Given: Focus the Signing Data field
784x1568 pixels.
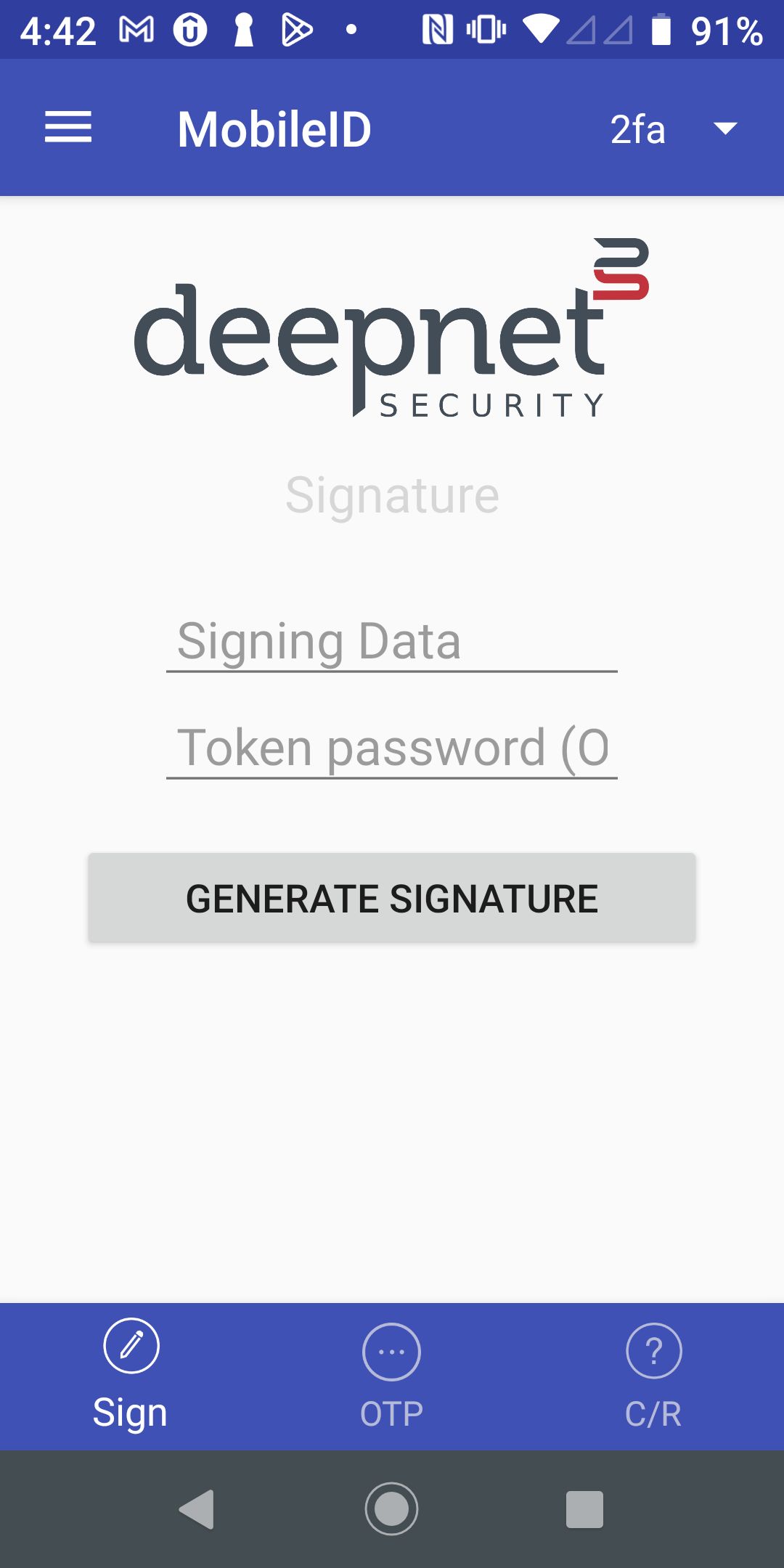Looking at the screenshot, I should click(x=391, y=642).
